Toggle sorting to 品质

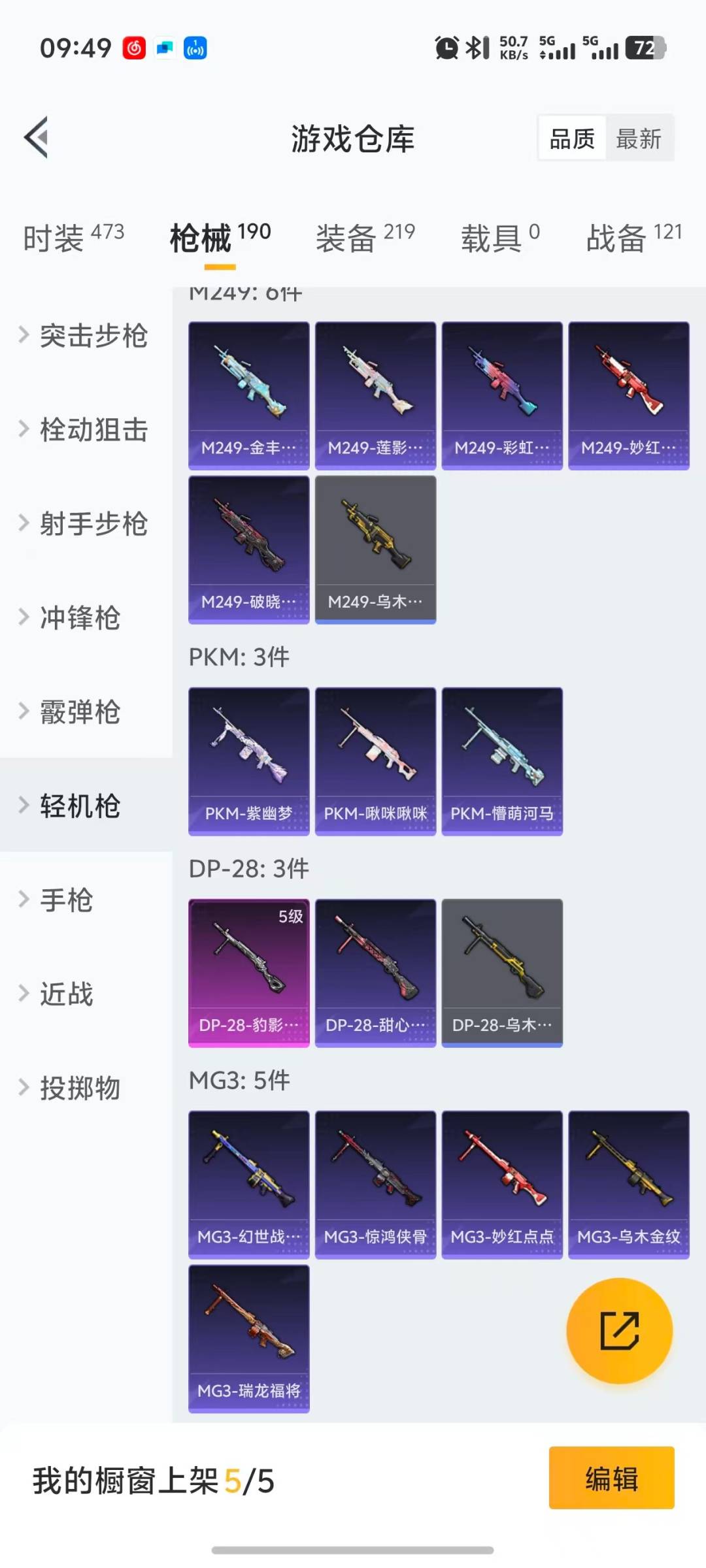click(x=572, y=139)
